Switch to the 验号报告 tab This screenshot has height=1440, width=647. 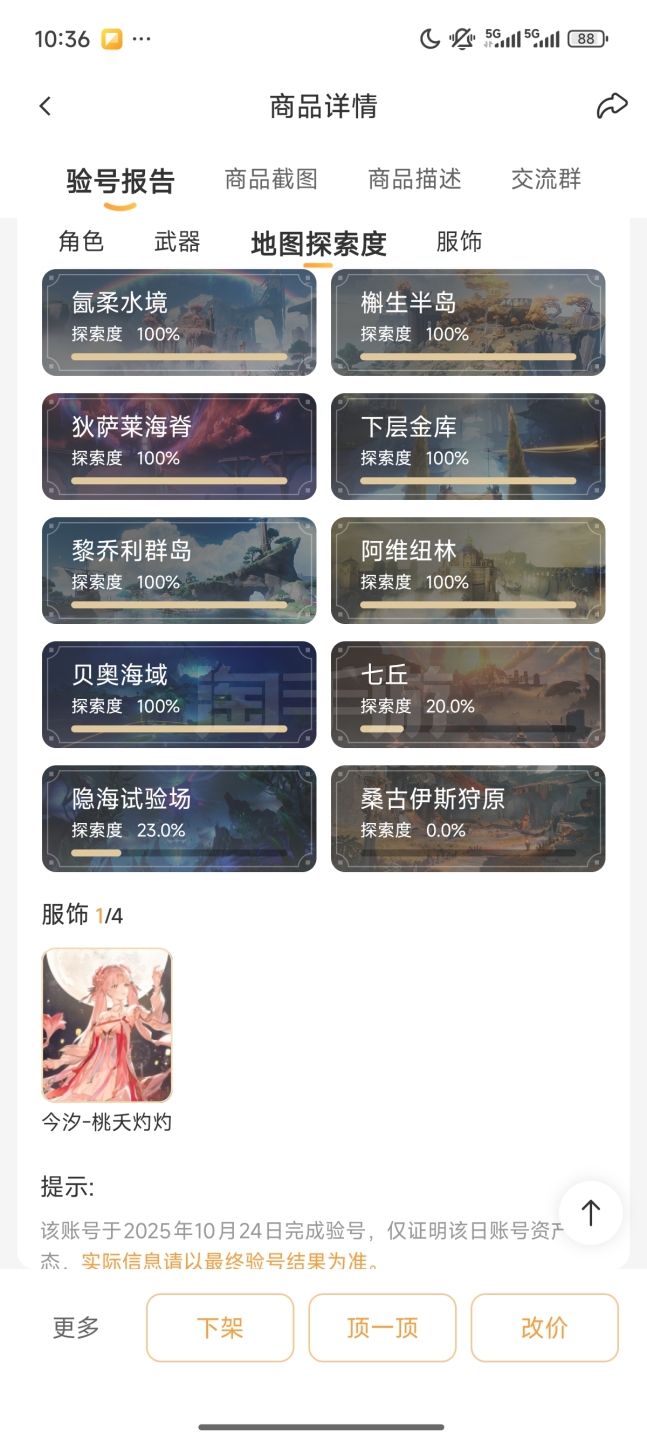click(120, 181)
